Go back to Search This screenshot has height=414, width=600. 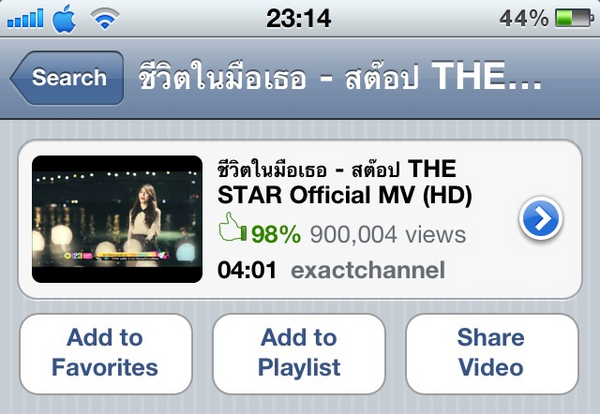coord(67,78)
